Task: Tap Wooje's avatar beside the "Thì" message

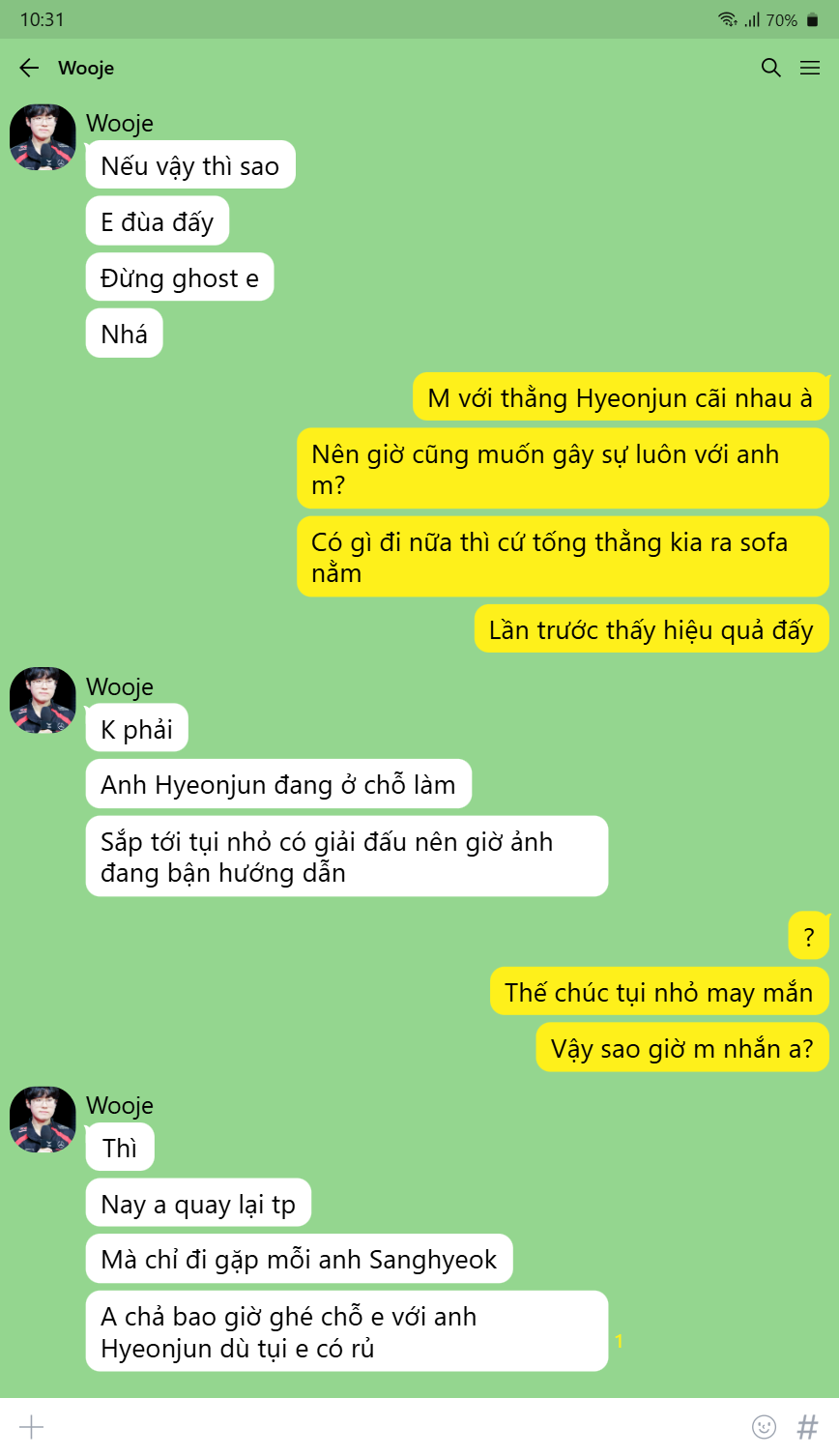Action: point(43,1120)
